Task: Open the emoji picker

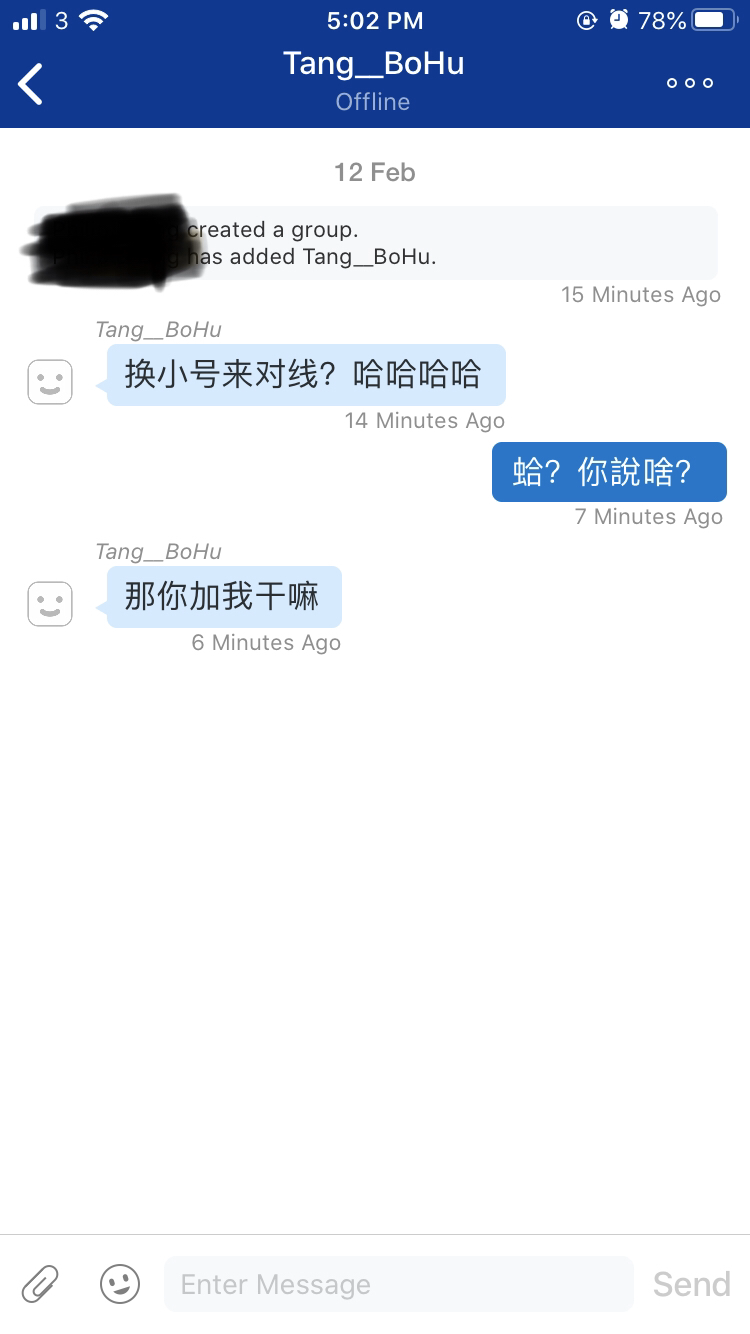Action: click(120, 1284)
